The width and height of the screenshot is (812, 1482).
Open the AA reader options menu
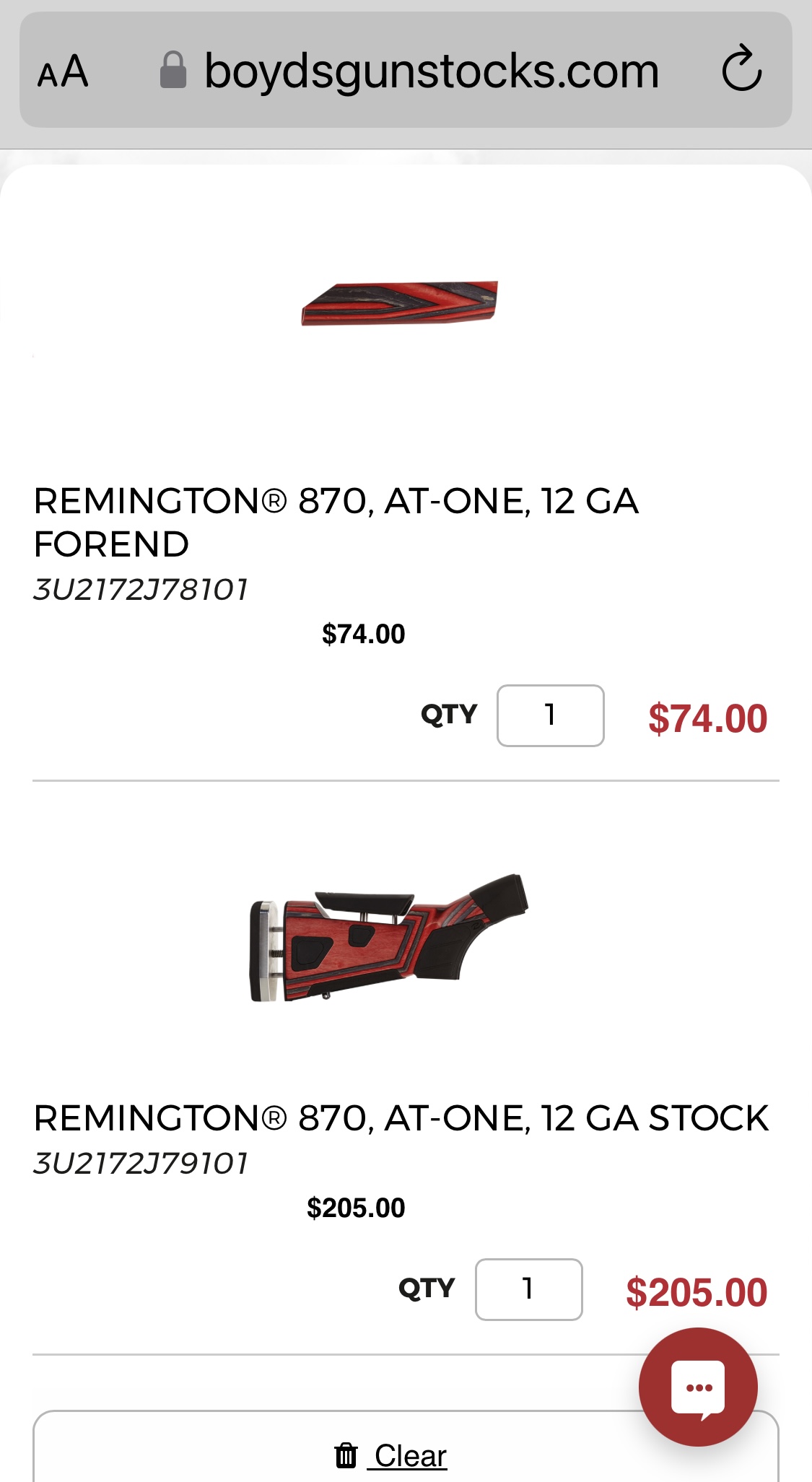click(63, 71)
